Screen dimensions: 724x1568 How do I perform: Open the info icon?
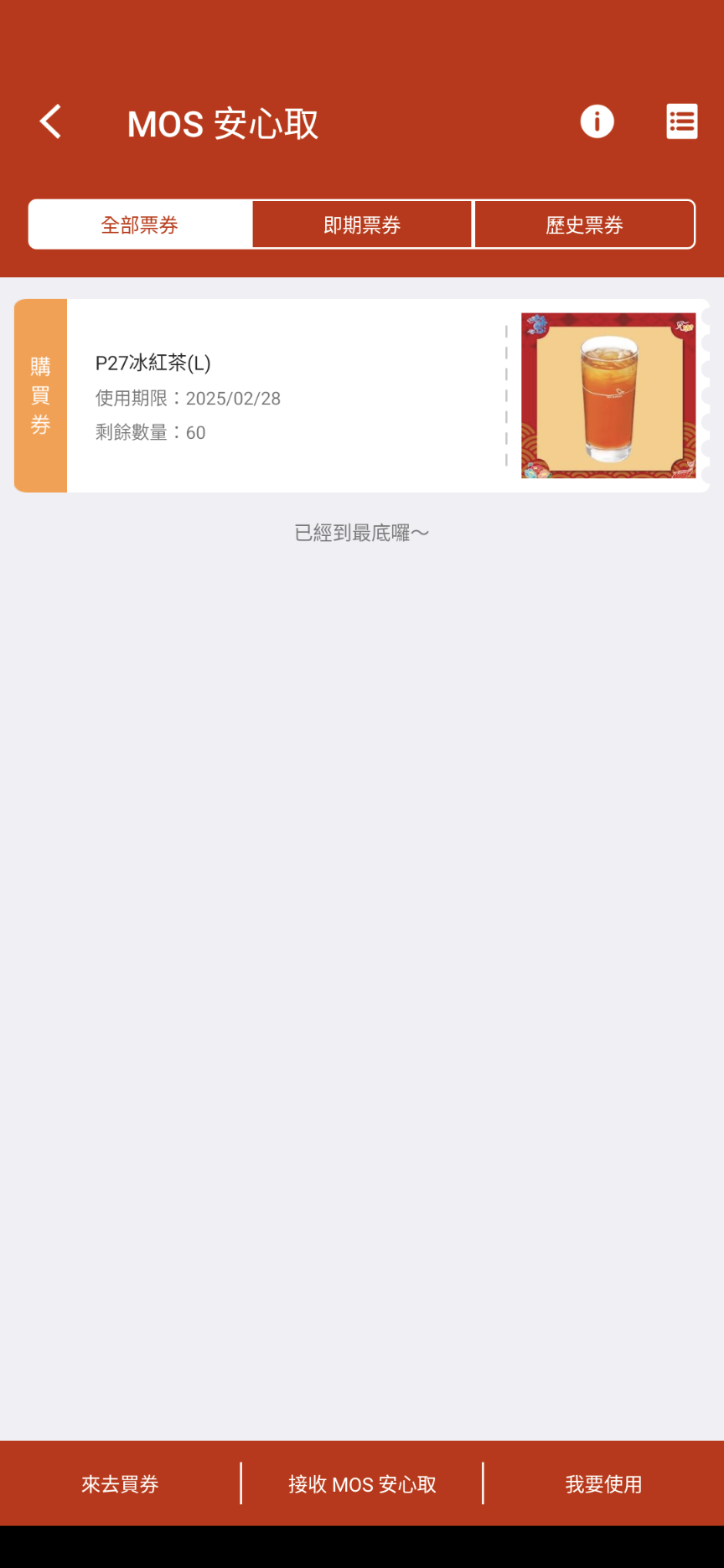(x=597, y=122)
